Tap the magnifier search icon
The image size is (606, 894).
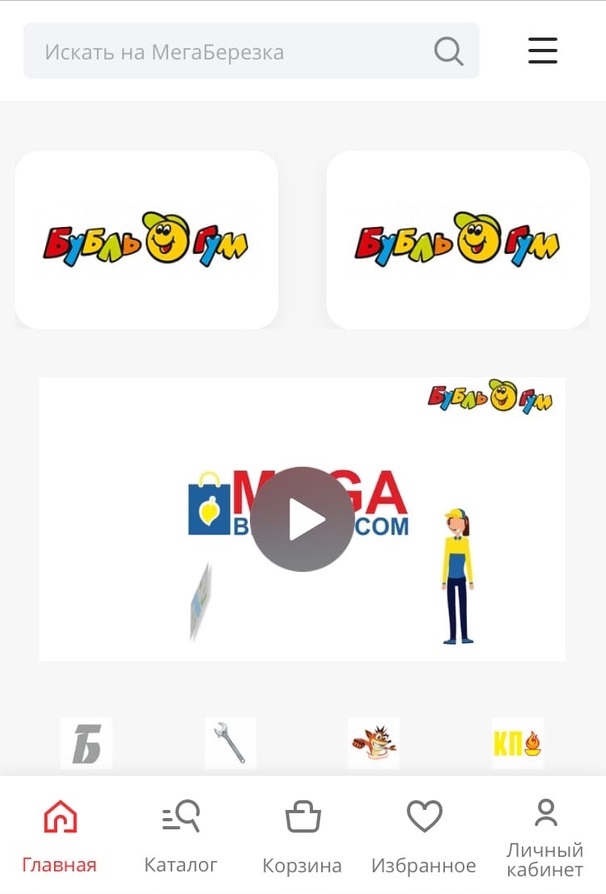pos(449,51)
